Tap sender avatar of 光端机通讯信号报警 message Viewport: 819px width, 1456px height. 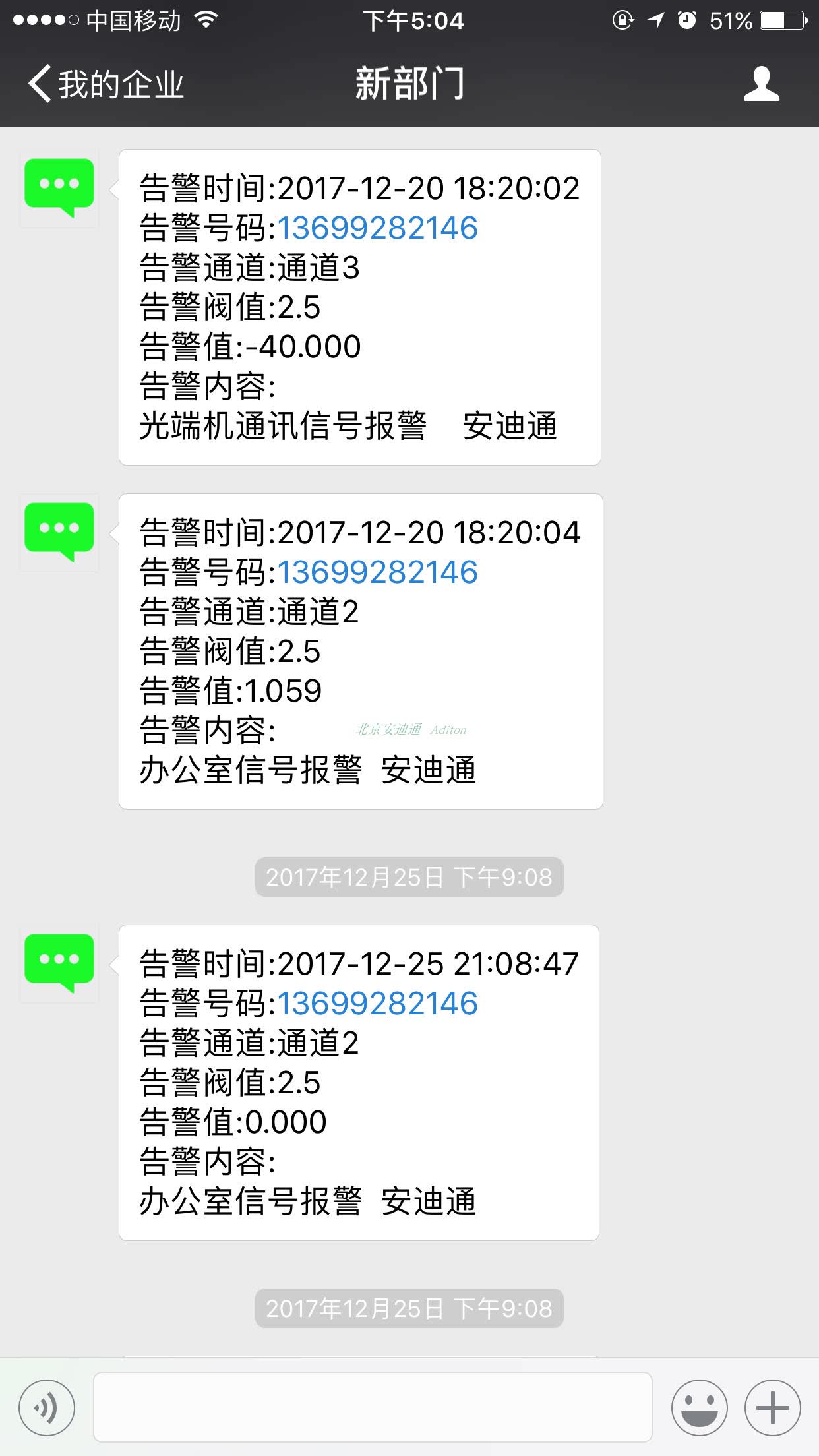[x=59, y=188]
